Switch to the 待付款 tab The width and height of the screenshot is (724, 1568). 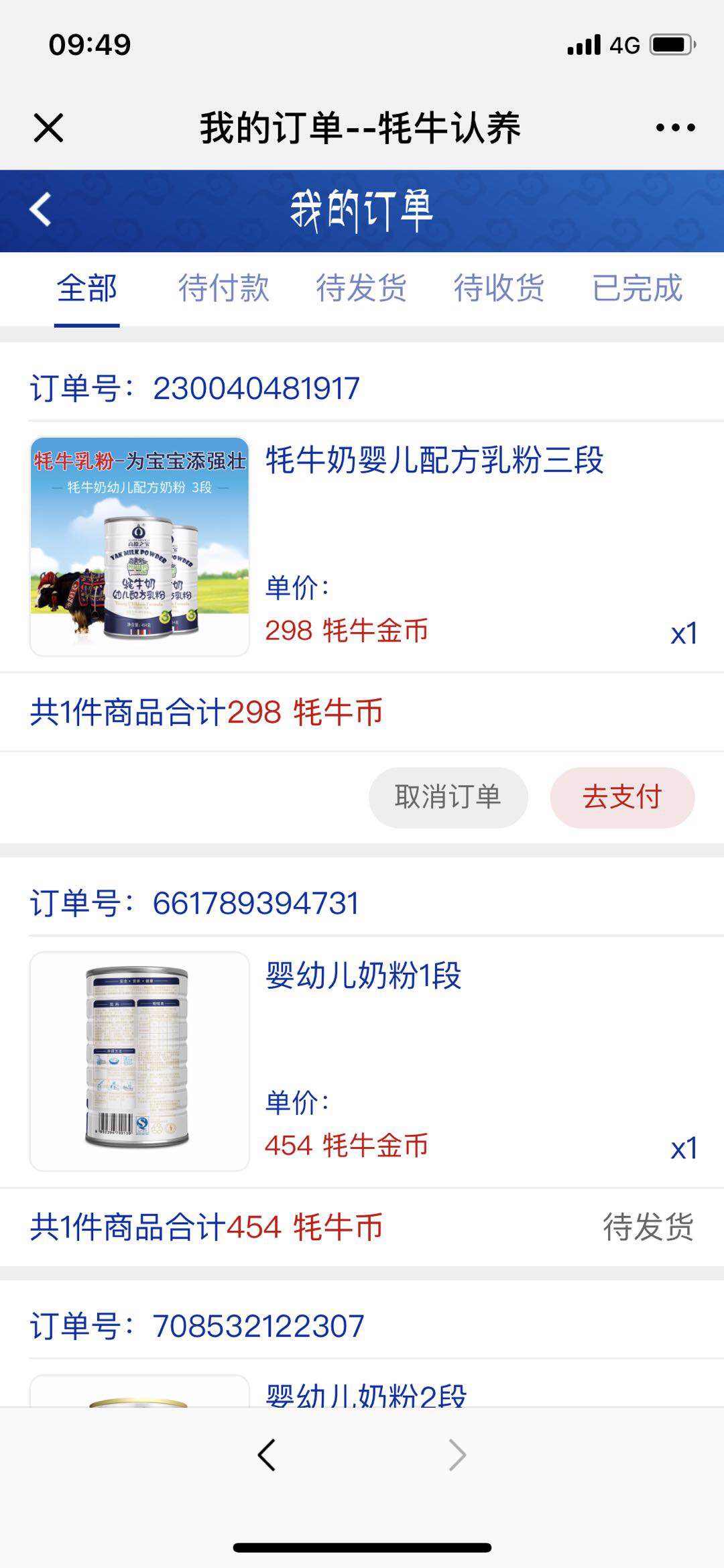coord(224,289)
